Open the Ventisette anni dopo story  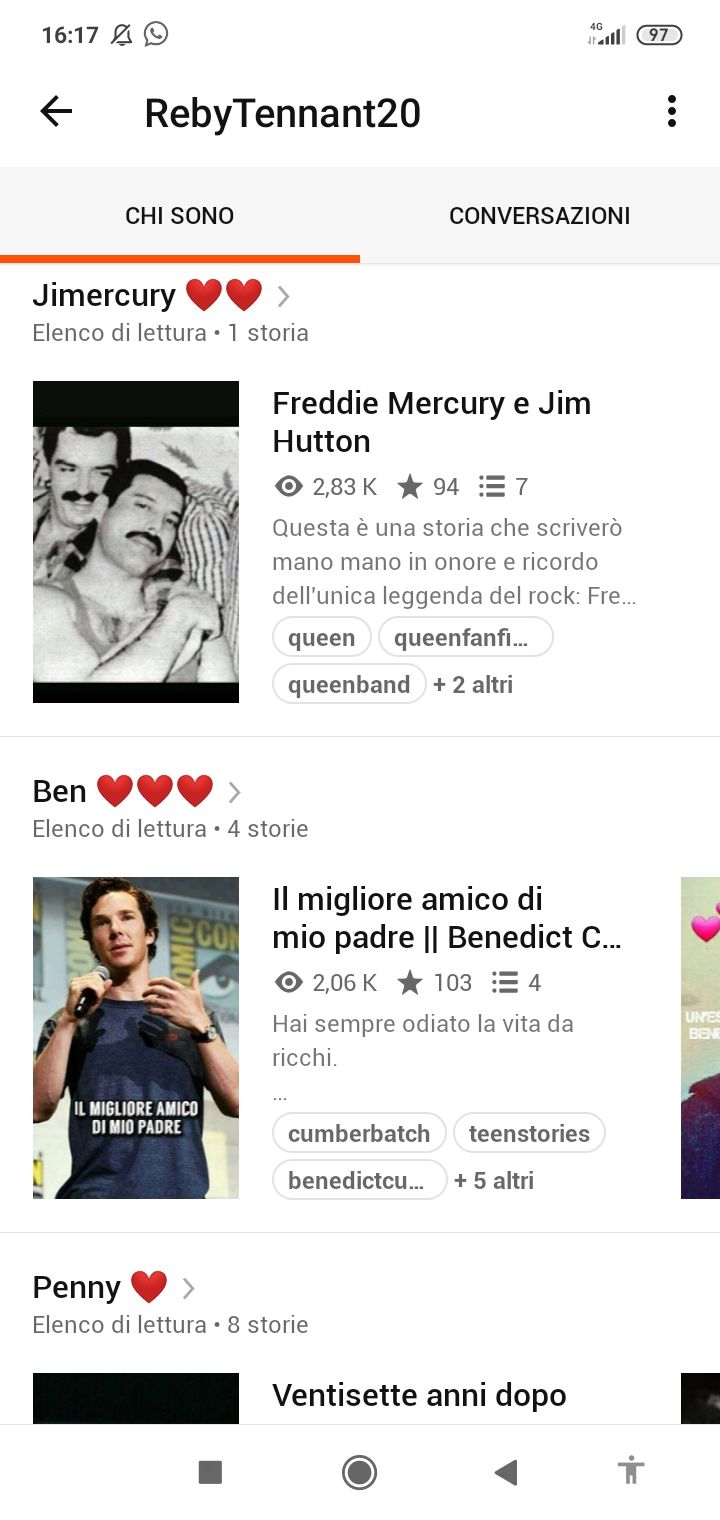419,1395
